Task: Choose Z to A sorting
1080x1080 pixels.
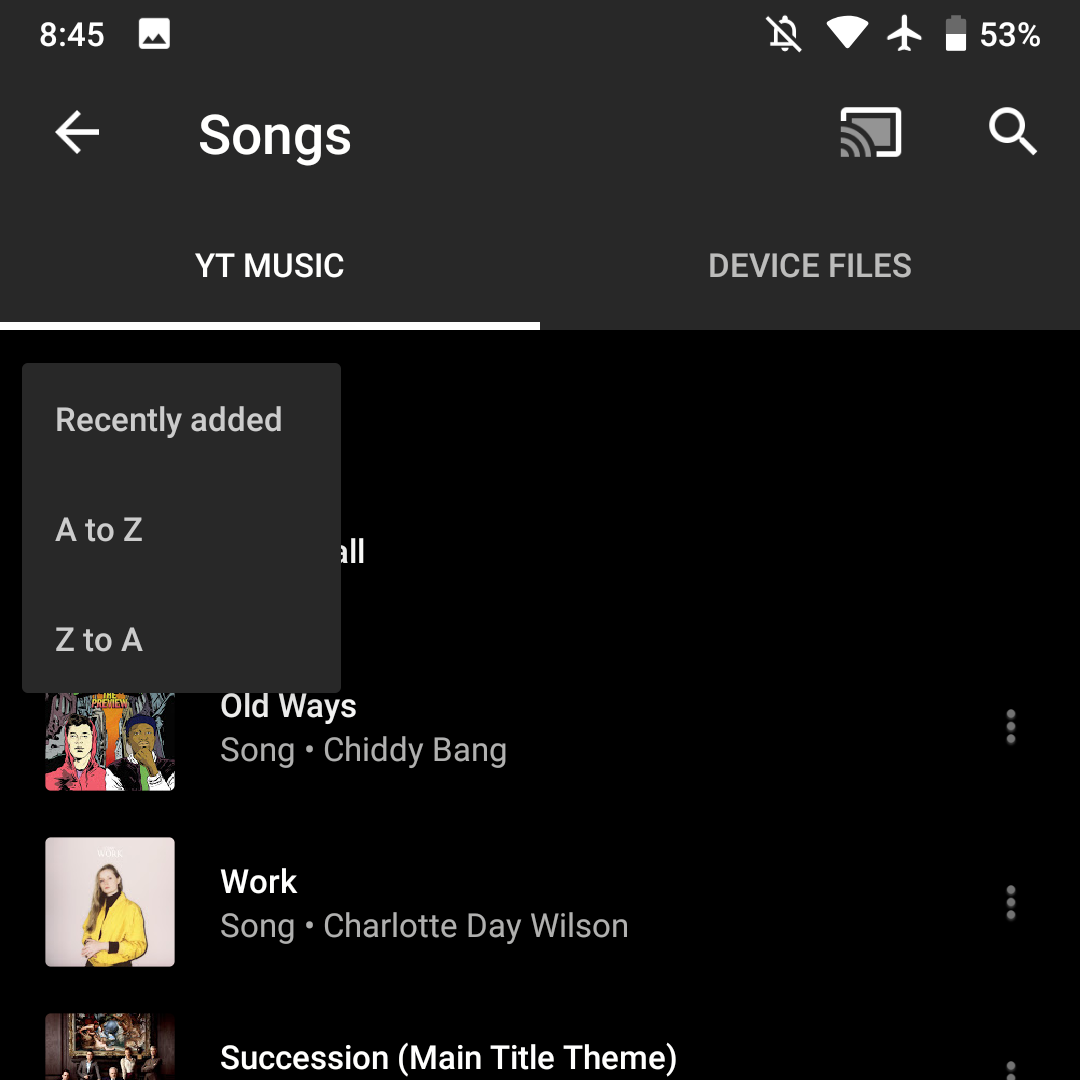Action: coord(99,640)
